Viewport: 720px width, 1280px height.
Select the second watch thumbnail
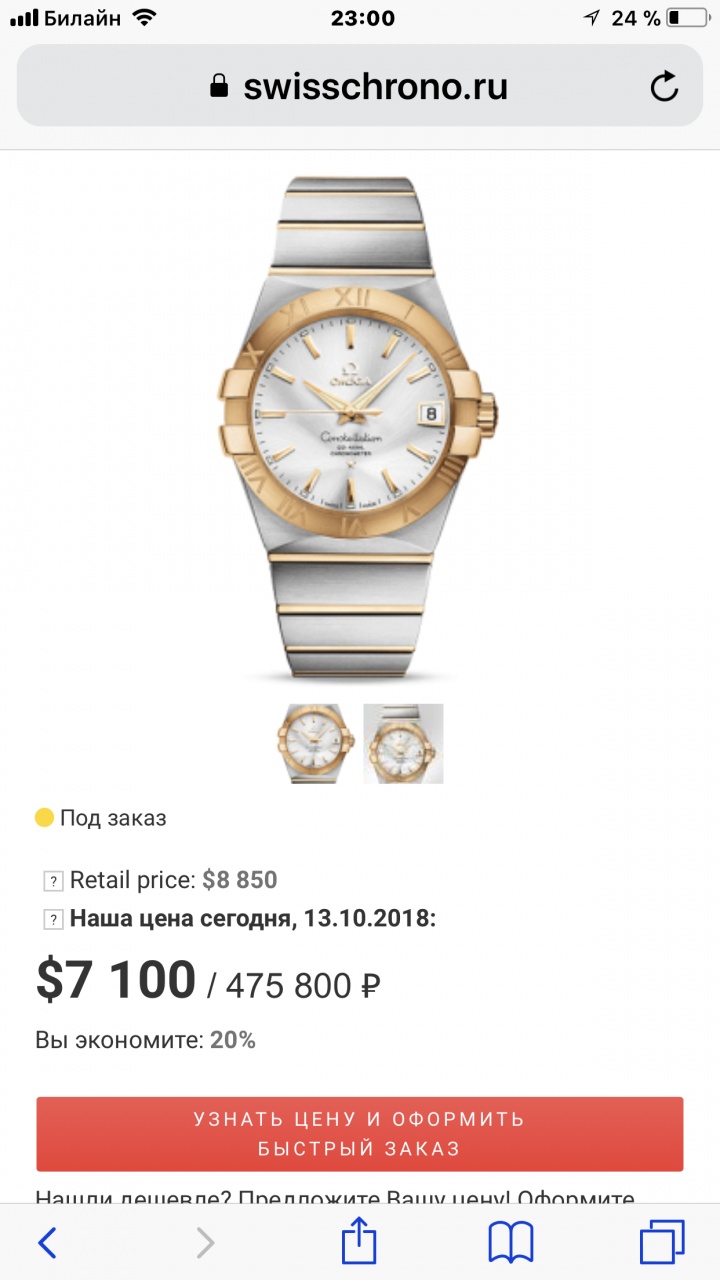[403, 743]
